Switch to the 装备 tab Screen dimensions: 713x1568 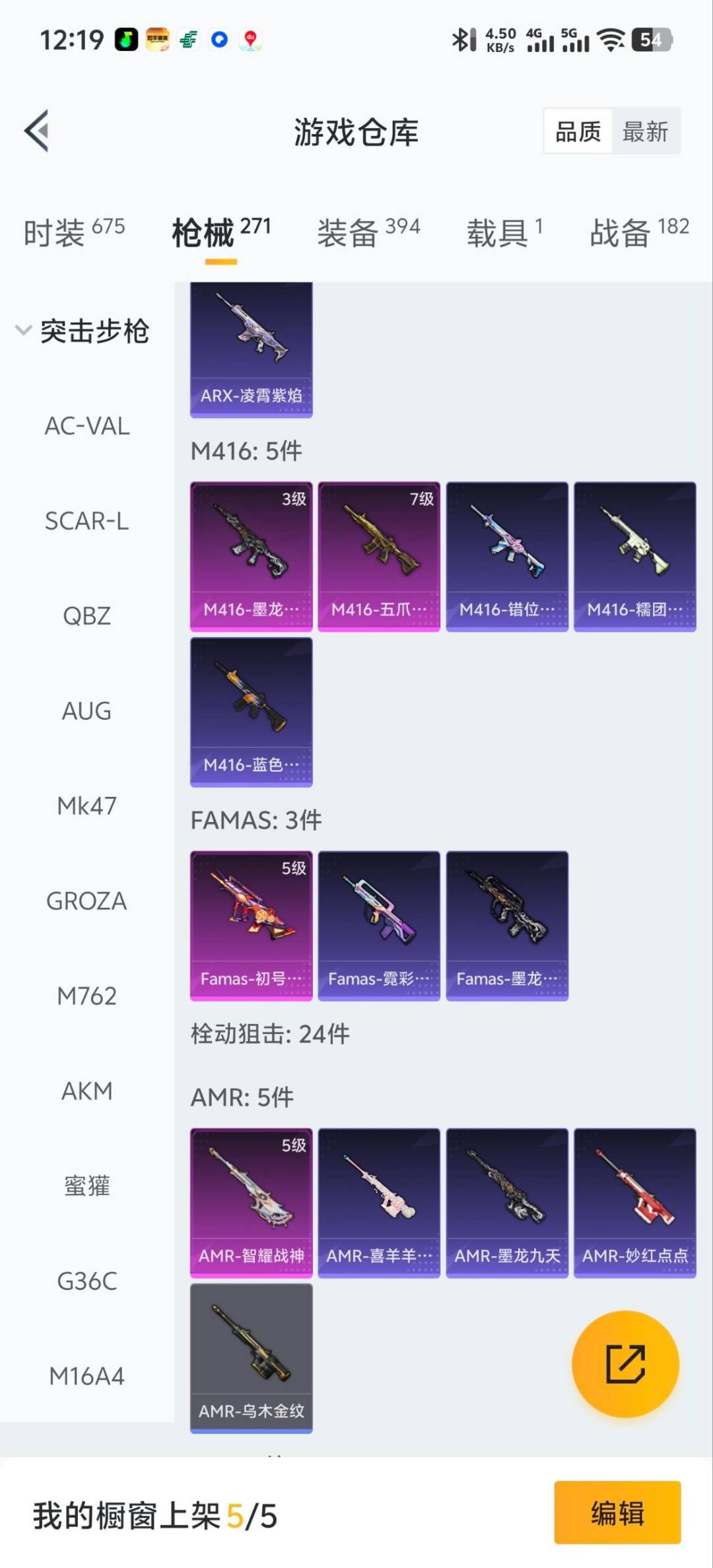(x=368, y=232)
